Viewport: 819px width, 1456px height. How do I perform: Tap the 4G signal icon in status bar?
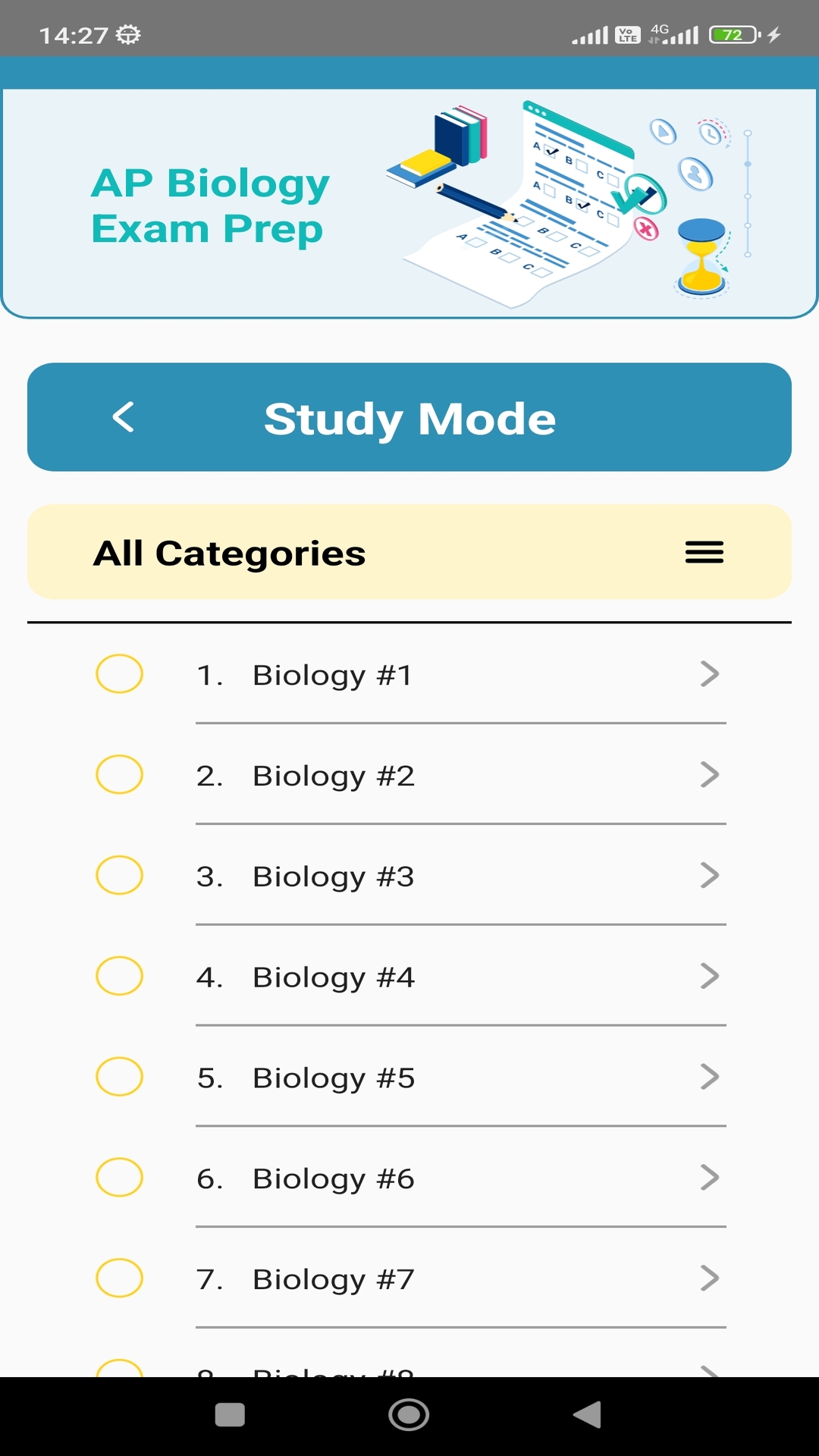click(659, 32)
